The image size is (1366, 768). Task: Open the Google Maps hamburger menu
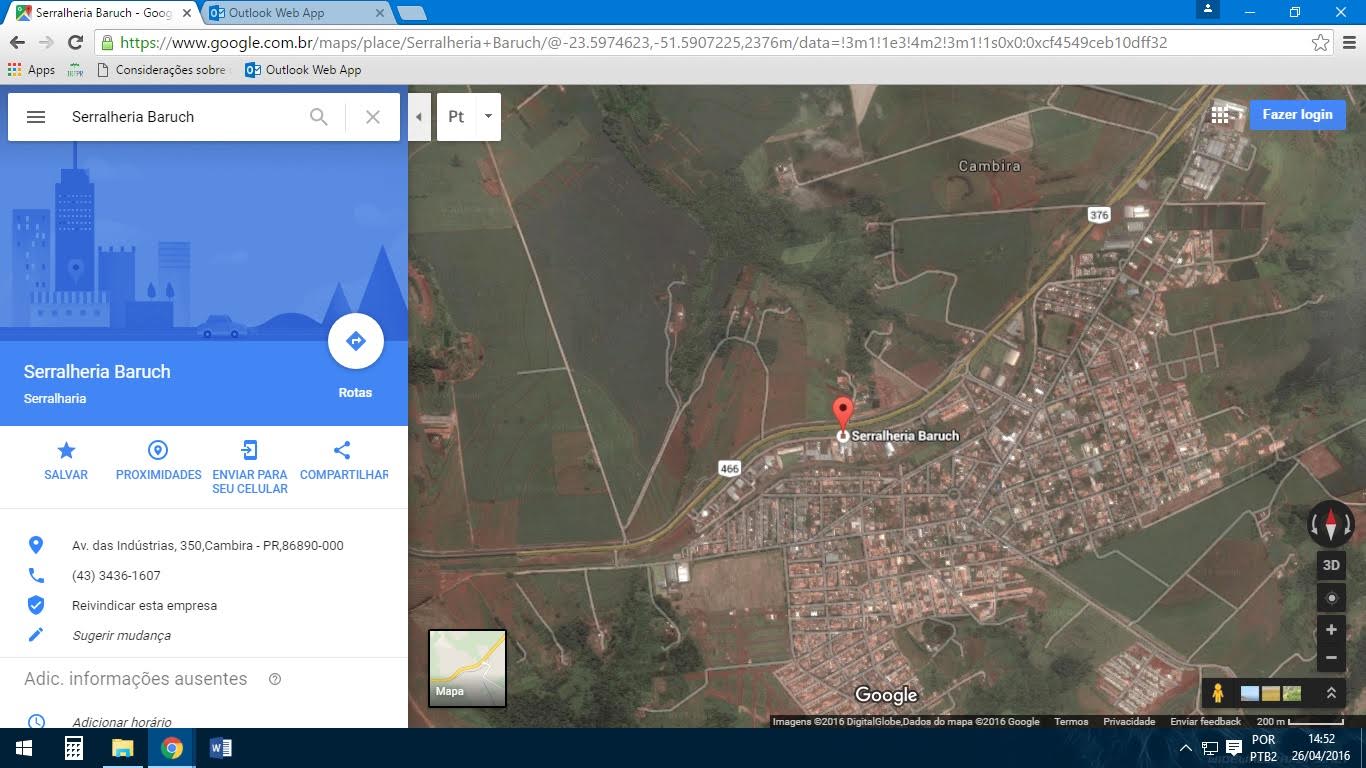[36, 117]
